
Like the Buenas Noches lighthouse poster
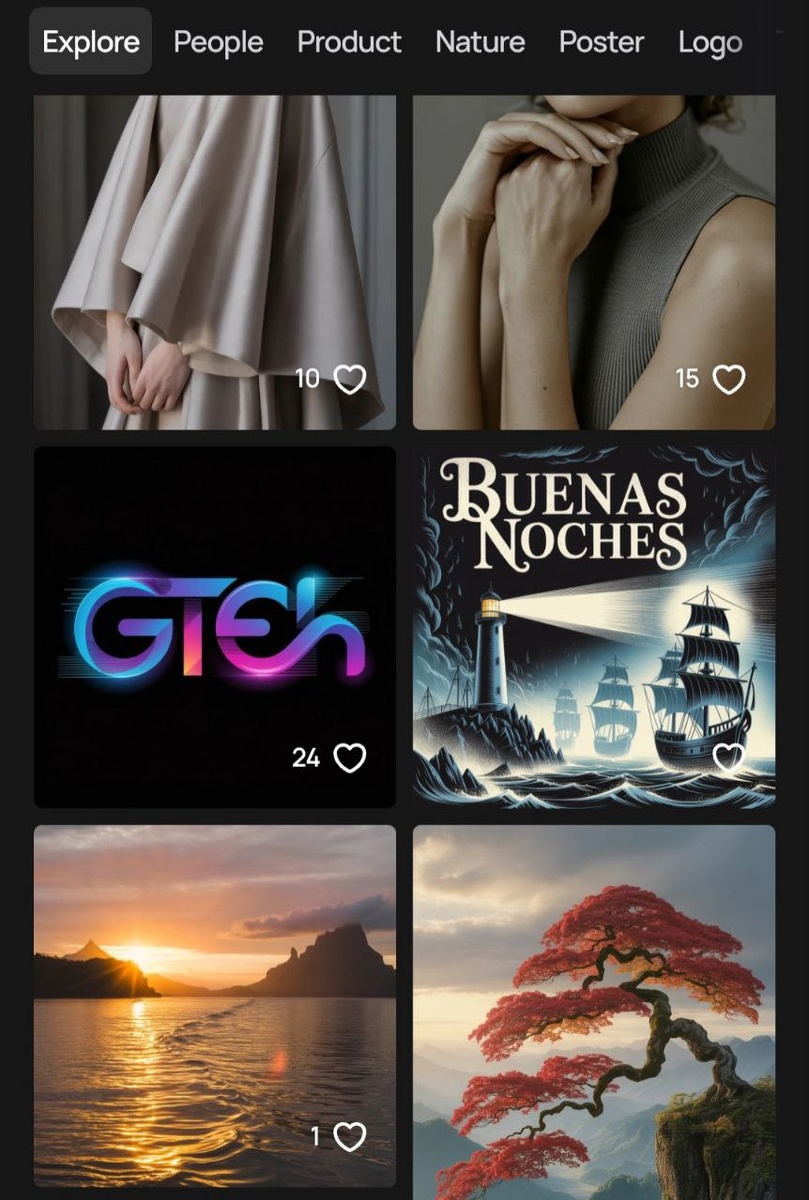728,758
